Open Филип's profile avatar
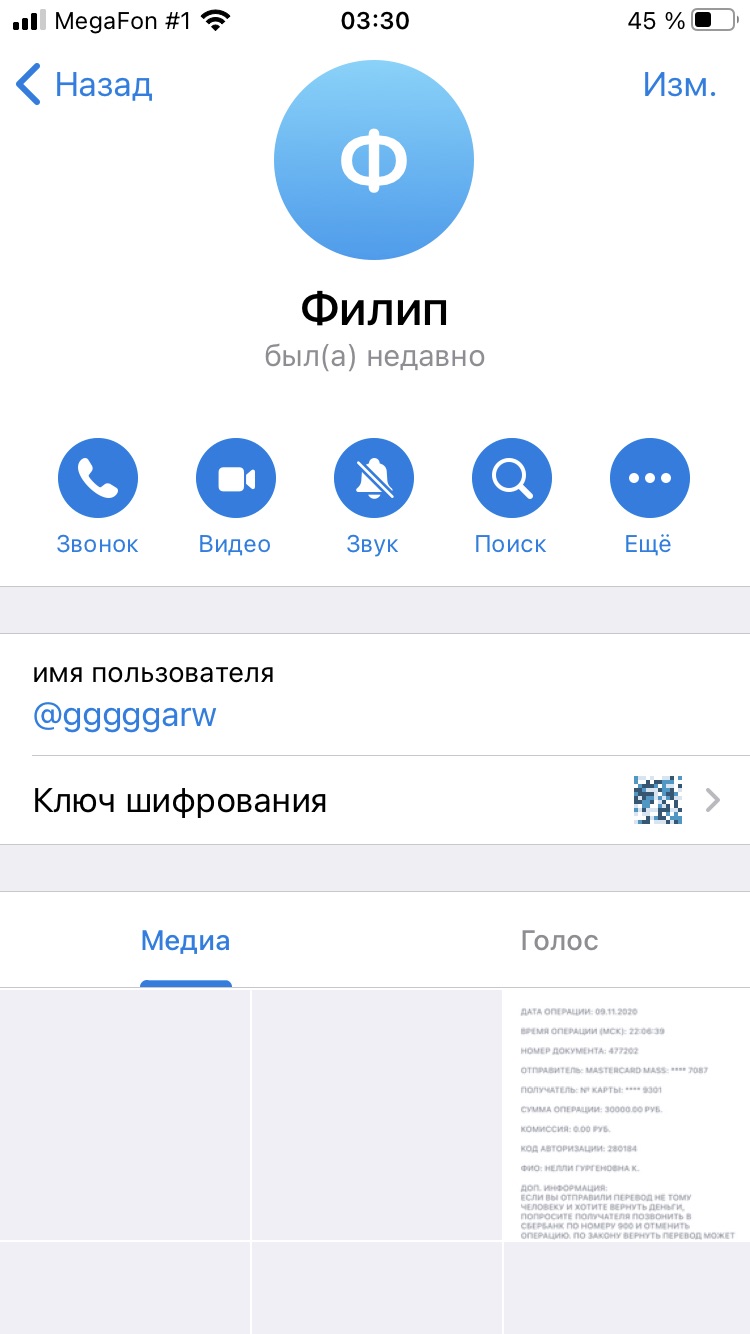 pyautogui.click(x=374, y=160)
